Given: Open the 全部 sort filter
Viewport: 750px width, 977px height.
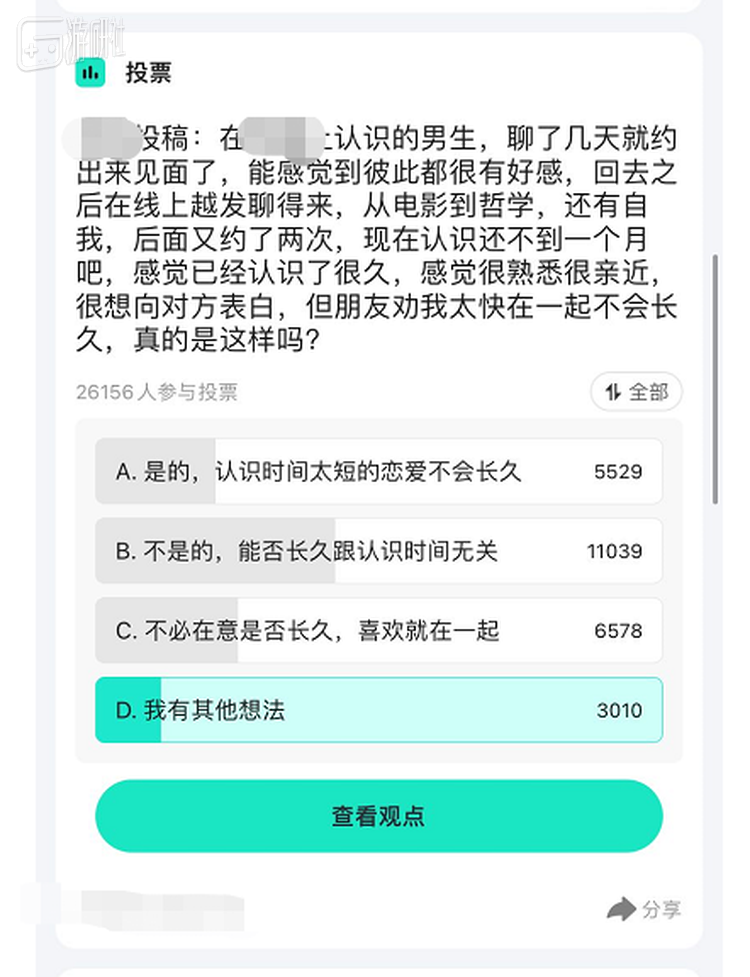Looking at the screenshot, I should pos(636,392).
